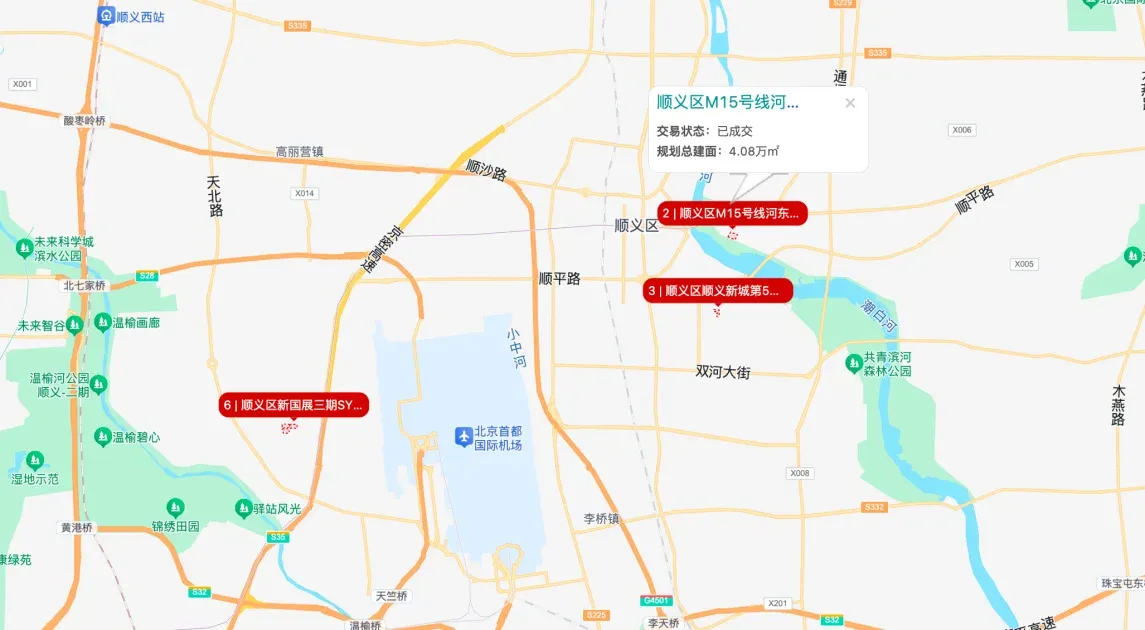
Task: Select marker 3 顺义区顺义新城第5
Action: [x=717, y=291]
